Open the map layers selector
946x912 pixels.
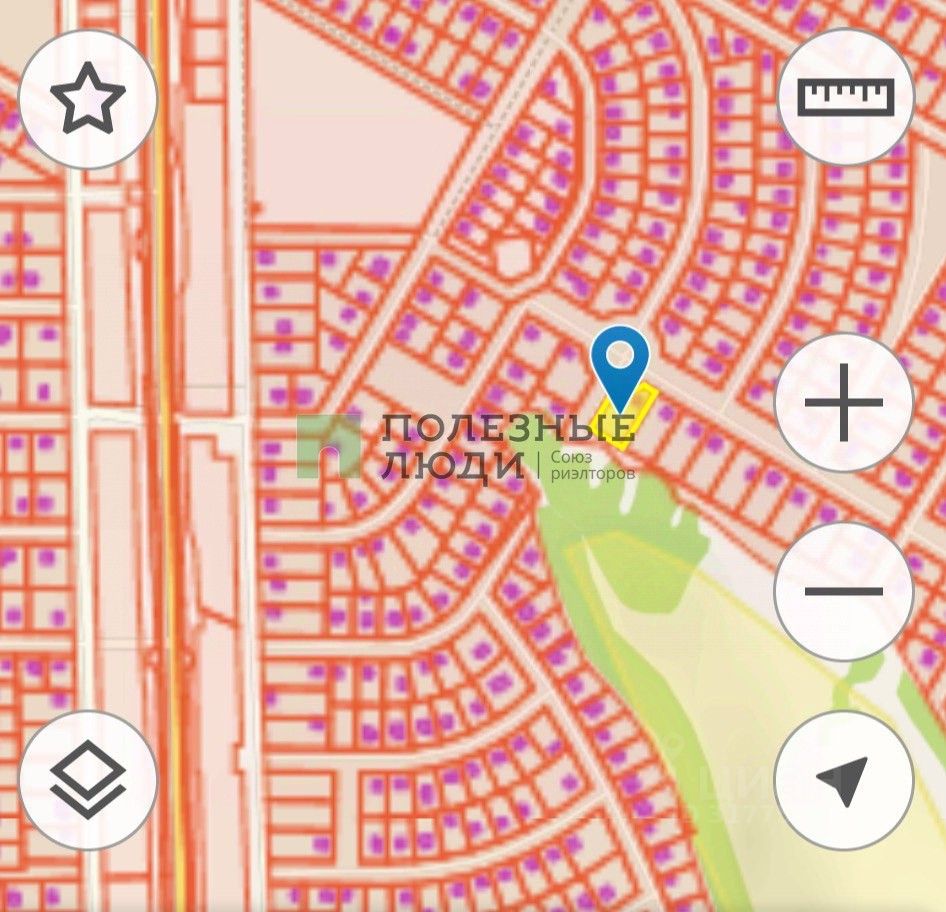88,780
